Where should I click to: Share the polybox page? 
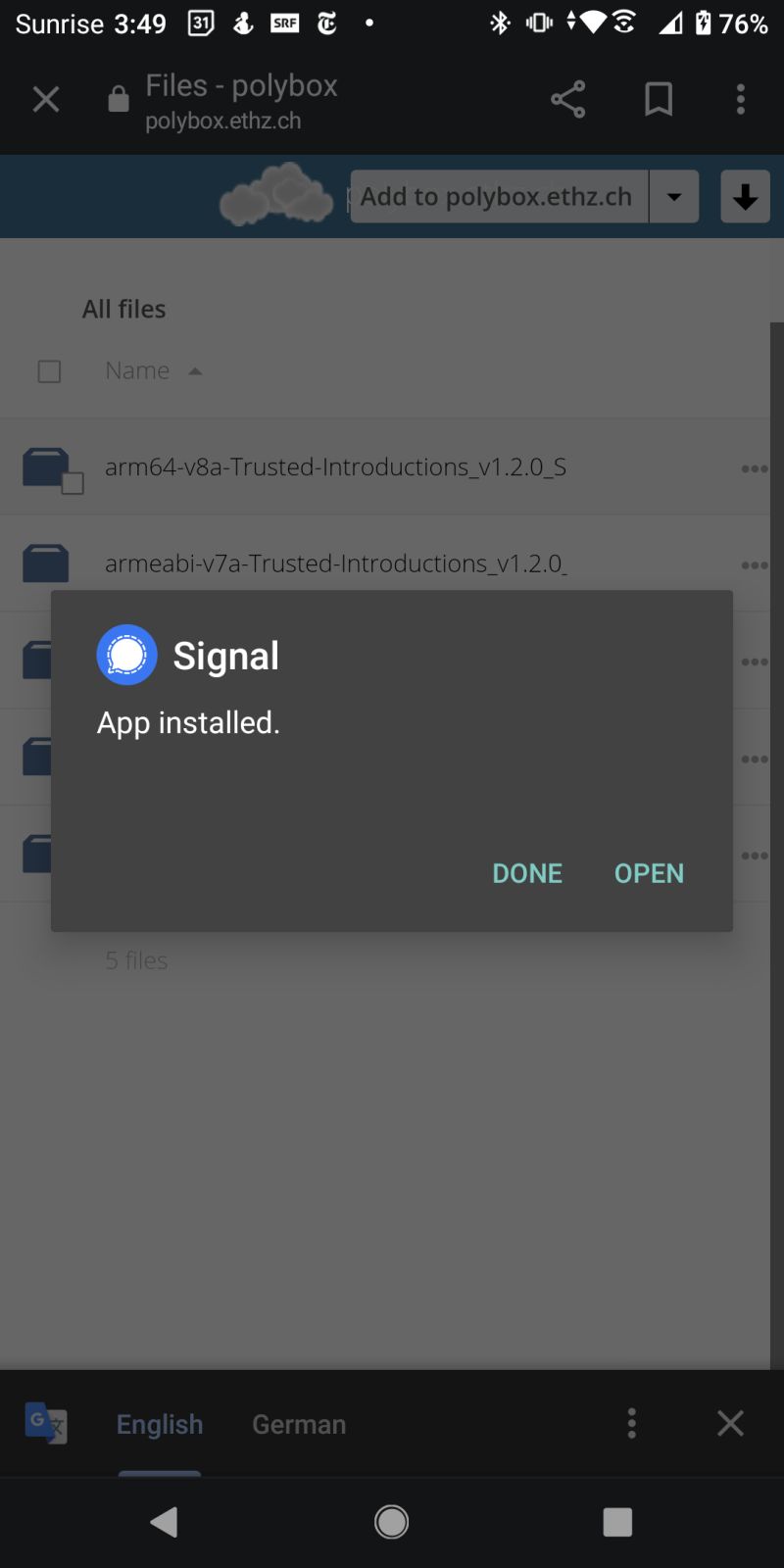(x=567, y=99)
